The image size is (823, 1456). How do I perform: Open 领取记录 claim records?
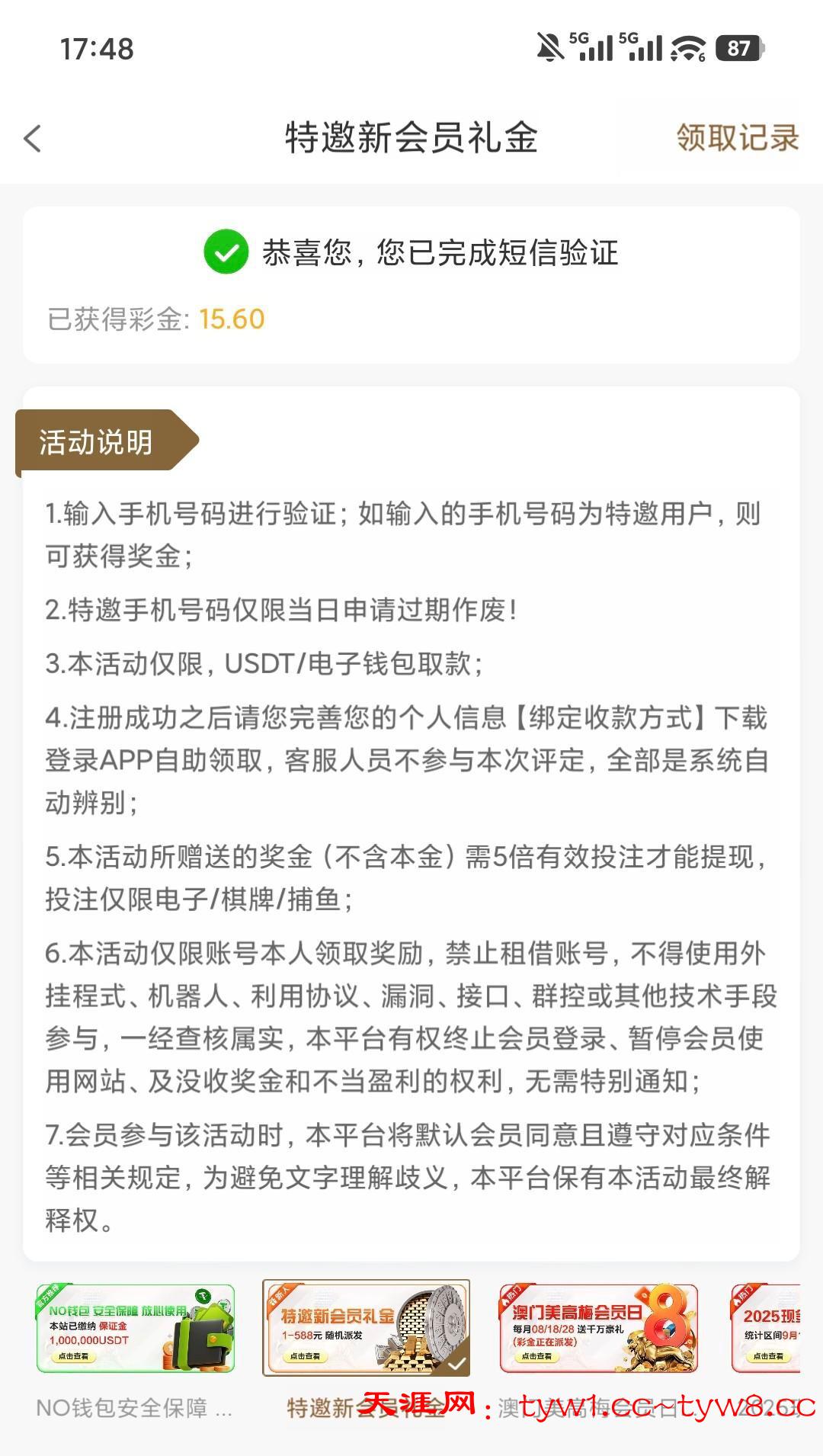tap(737, 138)
